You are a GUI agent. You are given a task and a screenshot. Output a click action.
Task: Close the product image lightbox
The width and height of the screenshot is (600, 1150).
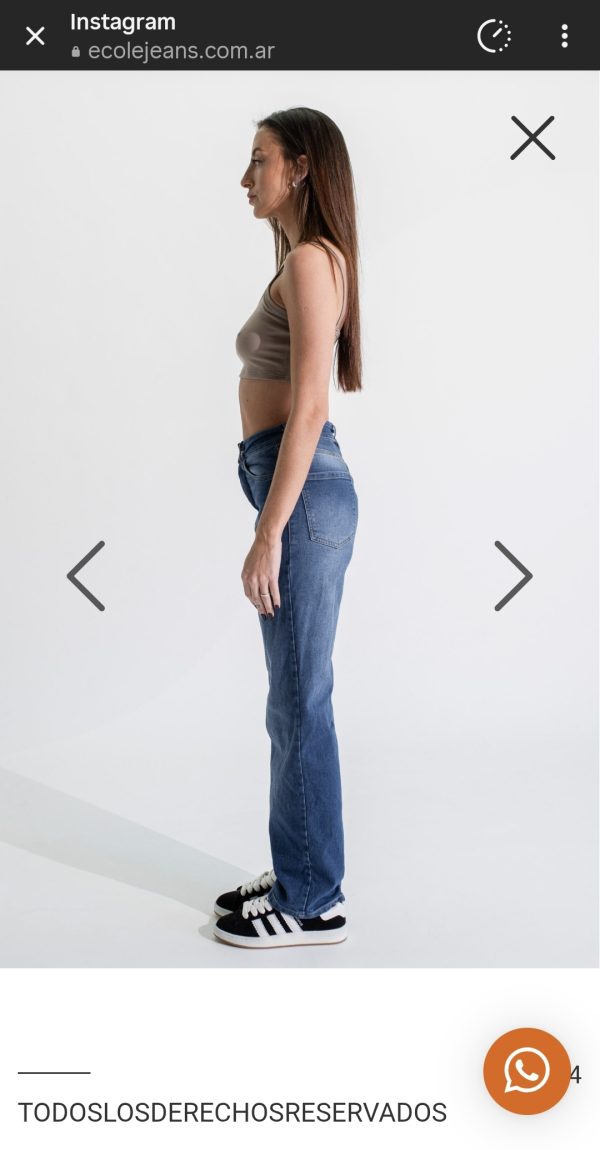(x=532, y=138)
